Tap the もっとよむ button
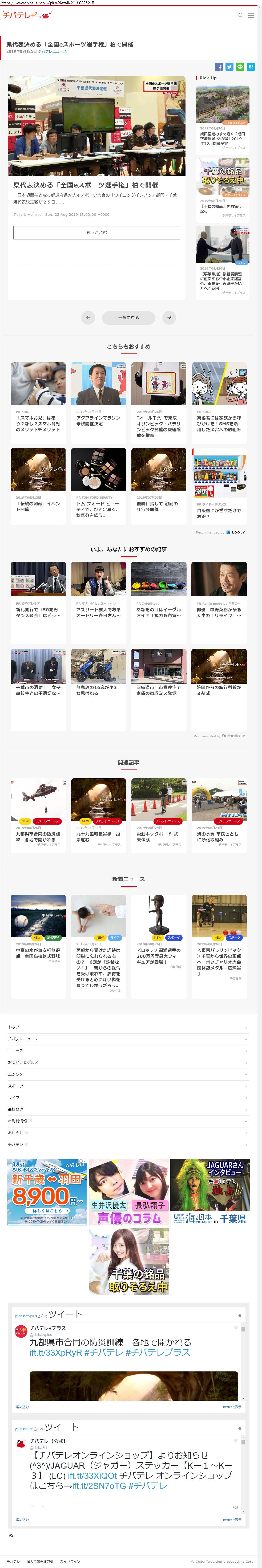 (x=96, y=232)
